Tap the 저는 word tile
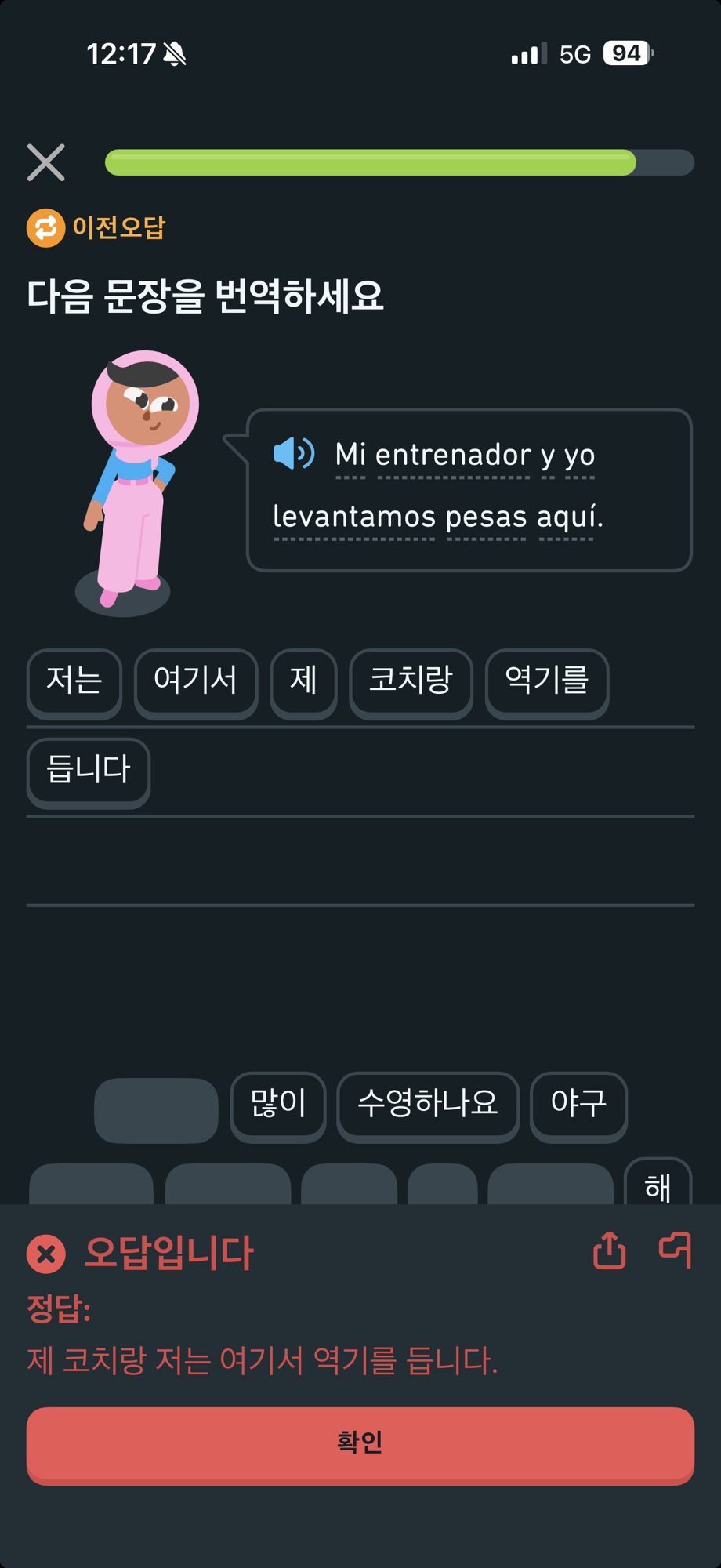 tap(74, 681)
